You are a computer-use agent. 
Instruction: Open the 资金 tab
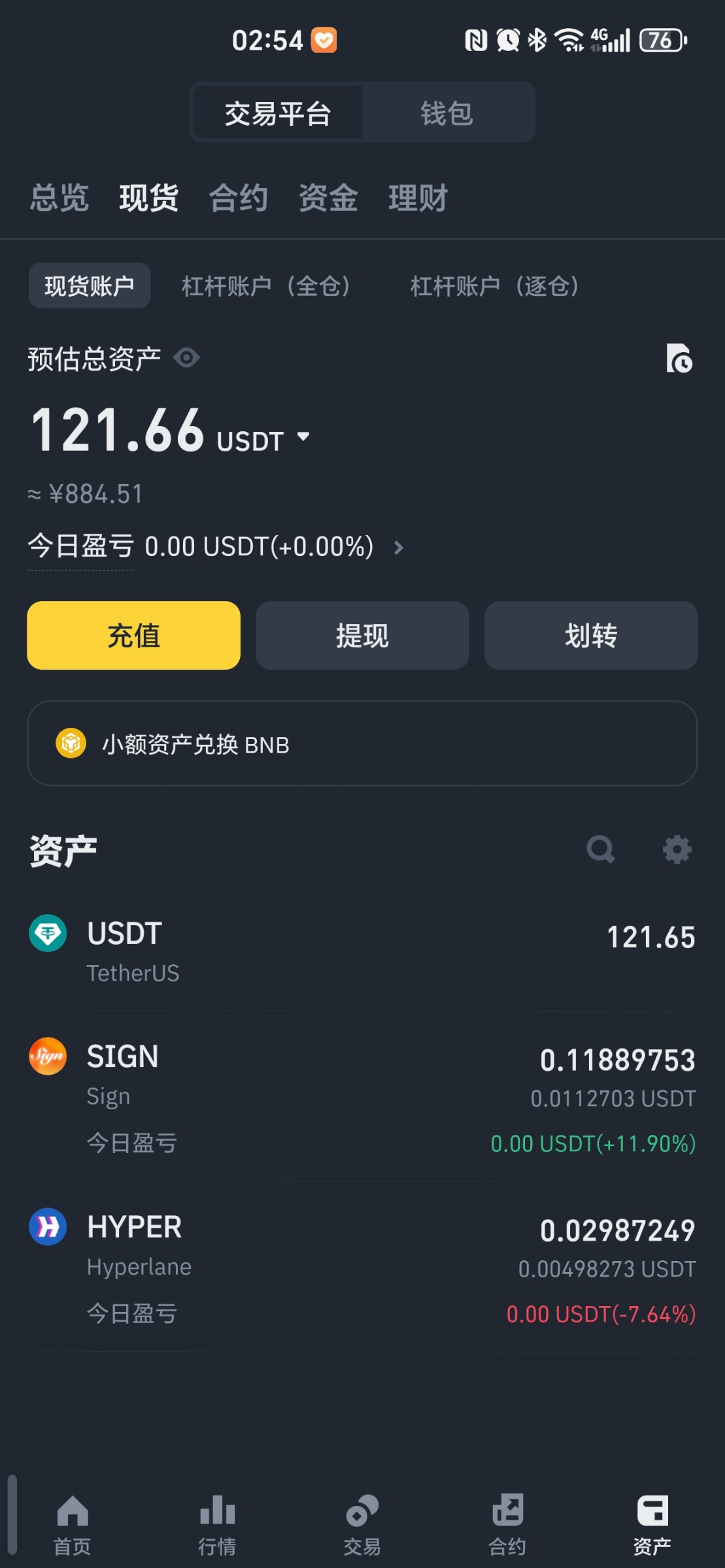(328, 198)
